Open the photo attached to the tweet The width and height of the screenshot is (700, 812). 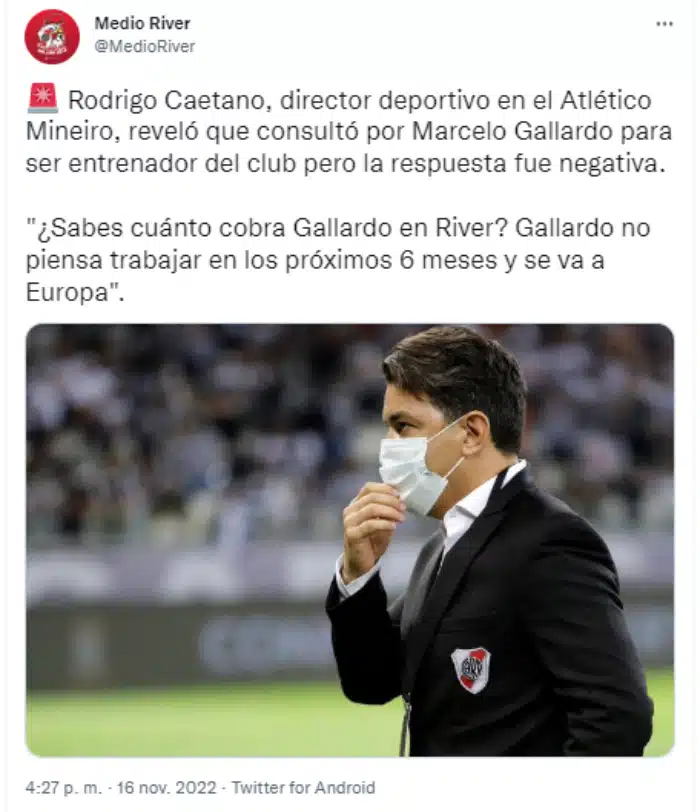click(350, 540)
